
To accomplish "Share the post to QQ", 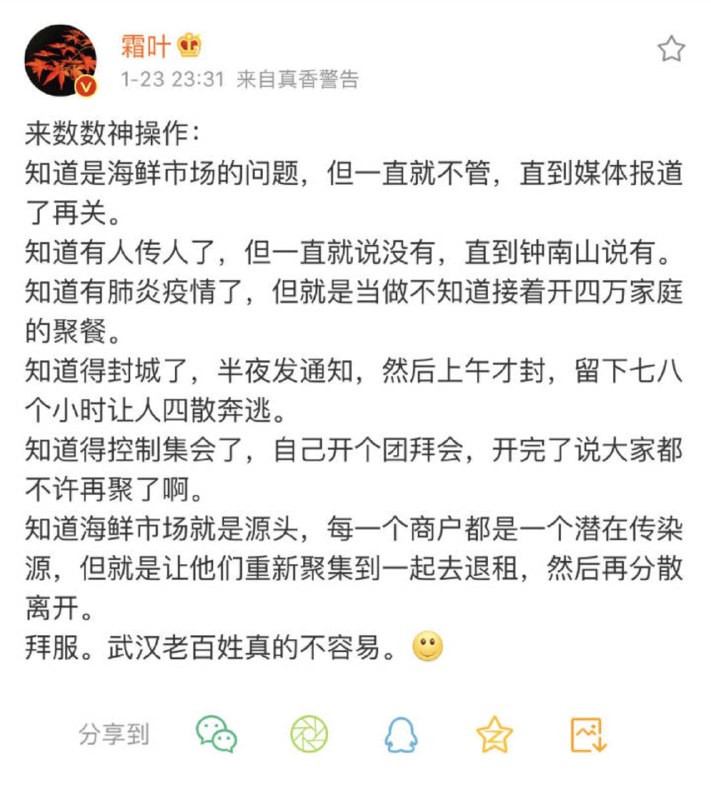I will click(x=401, y=735).
